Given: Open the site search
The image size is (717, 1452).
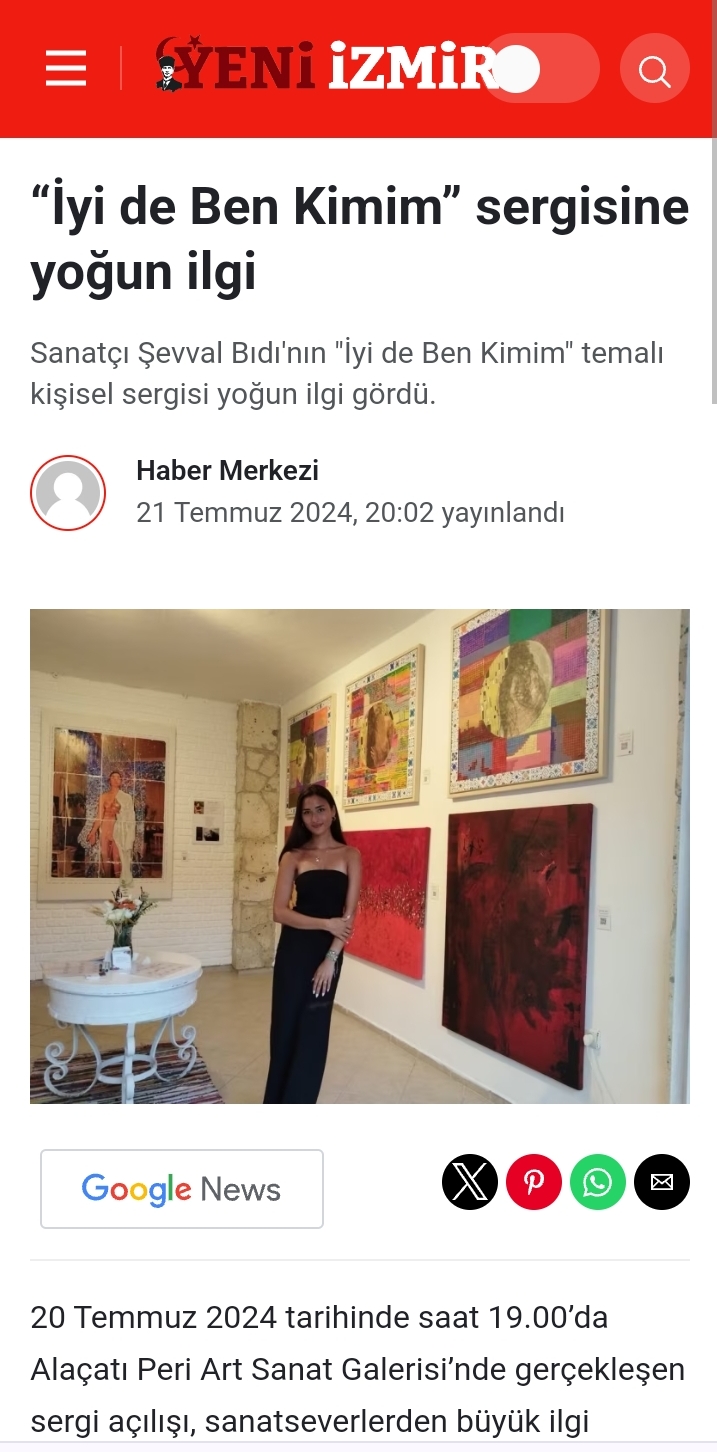Looking at the screenshot, I should pos(654,70).
